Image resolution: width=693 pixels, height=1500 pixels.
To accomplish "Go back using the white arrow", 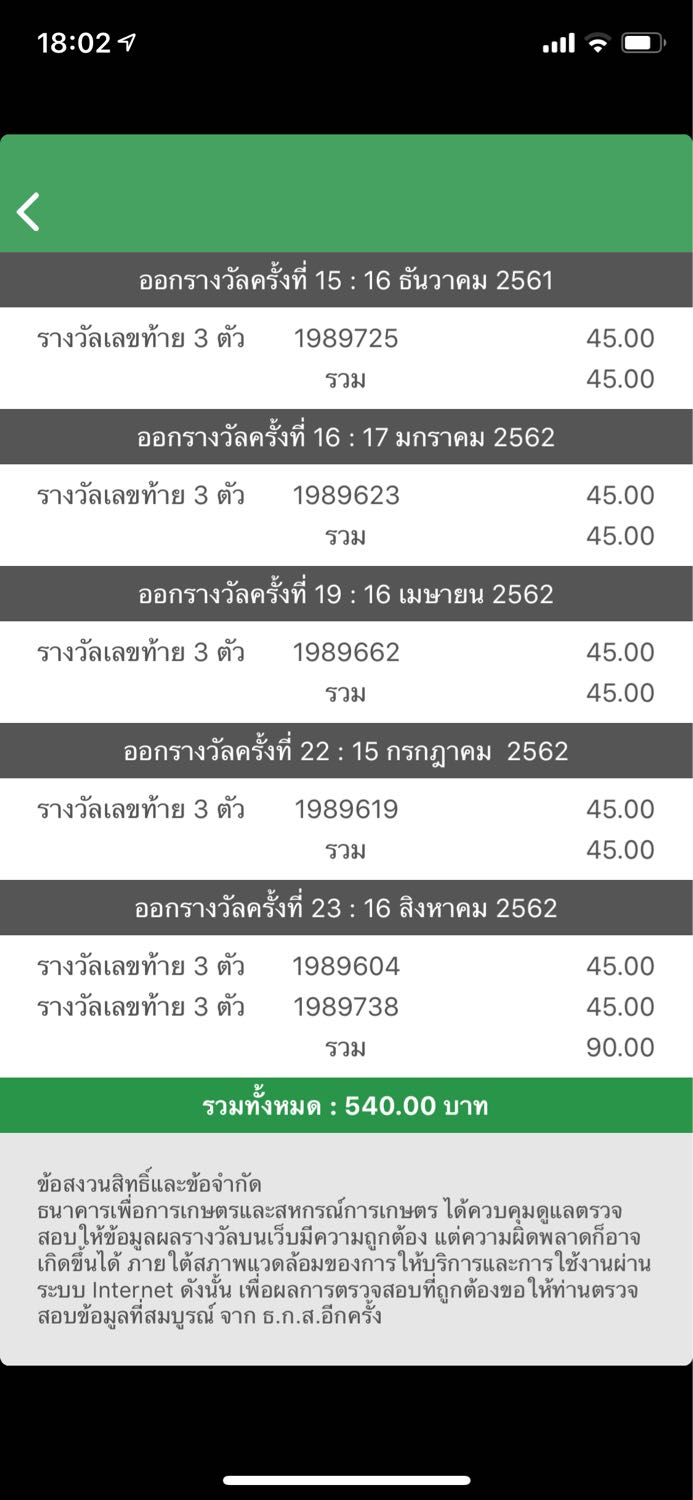I will [x=29, y=211].
